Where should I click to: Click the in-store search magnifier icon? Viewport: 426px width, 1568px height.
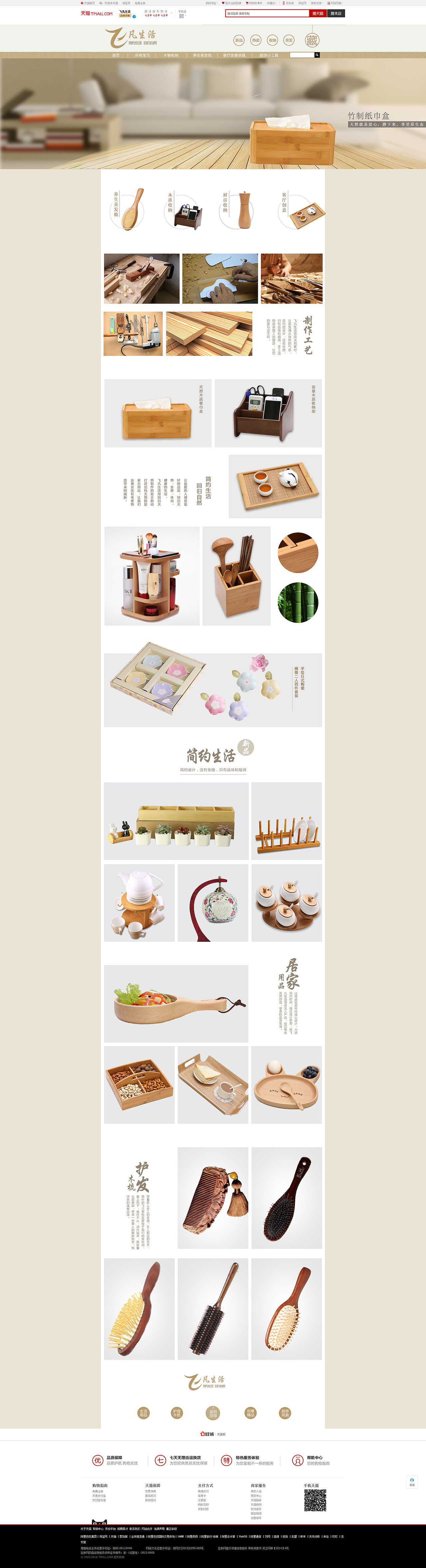(317, 56)
